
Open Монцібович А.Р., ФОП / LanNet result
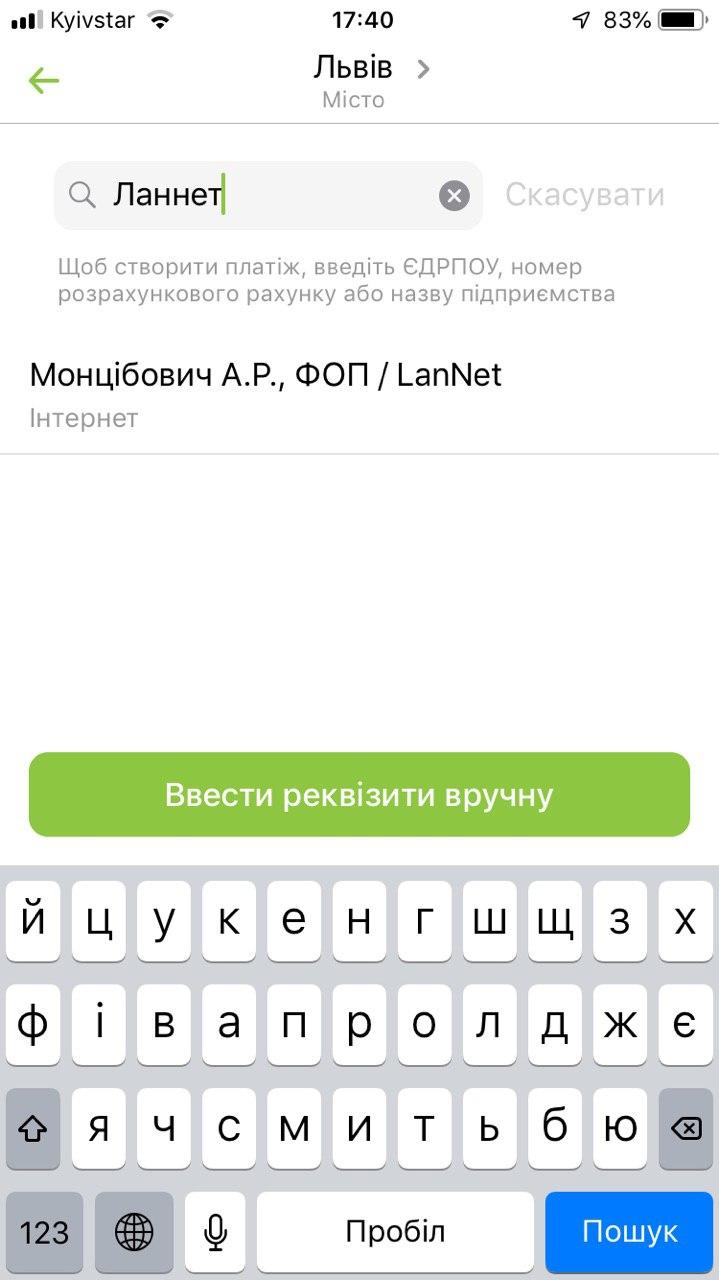[x=359, y=394]
